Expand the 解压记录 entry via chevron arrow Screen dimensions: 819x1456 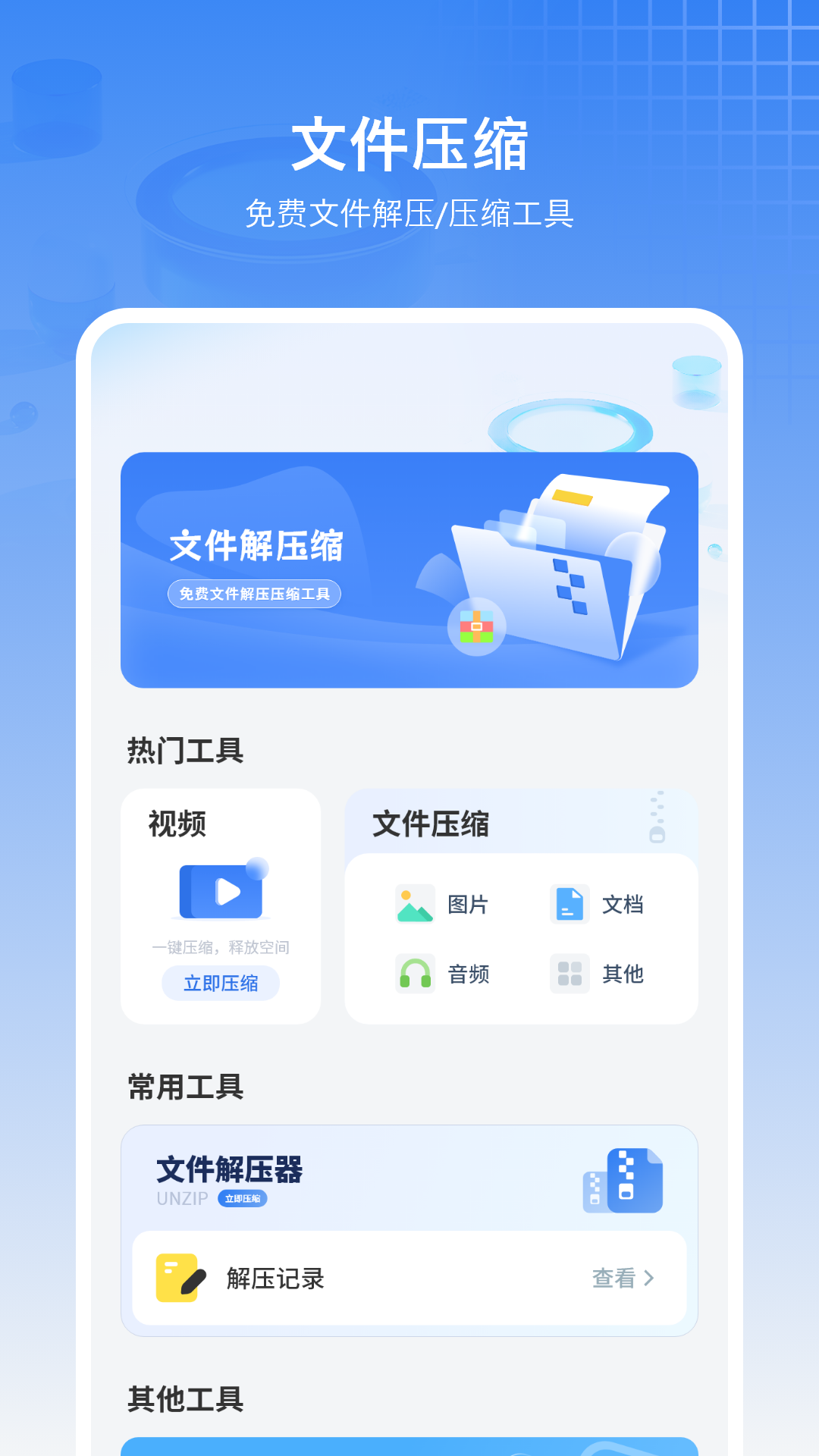(648, 1279)
